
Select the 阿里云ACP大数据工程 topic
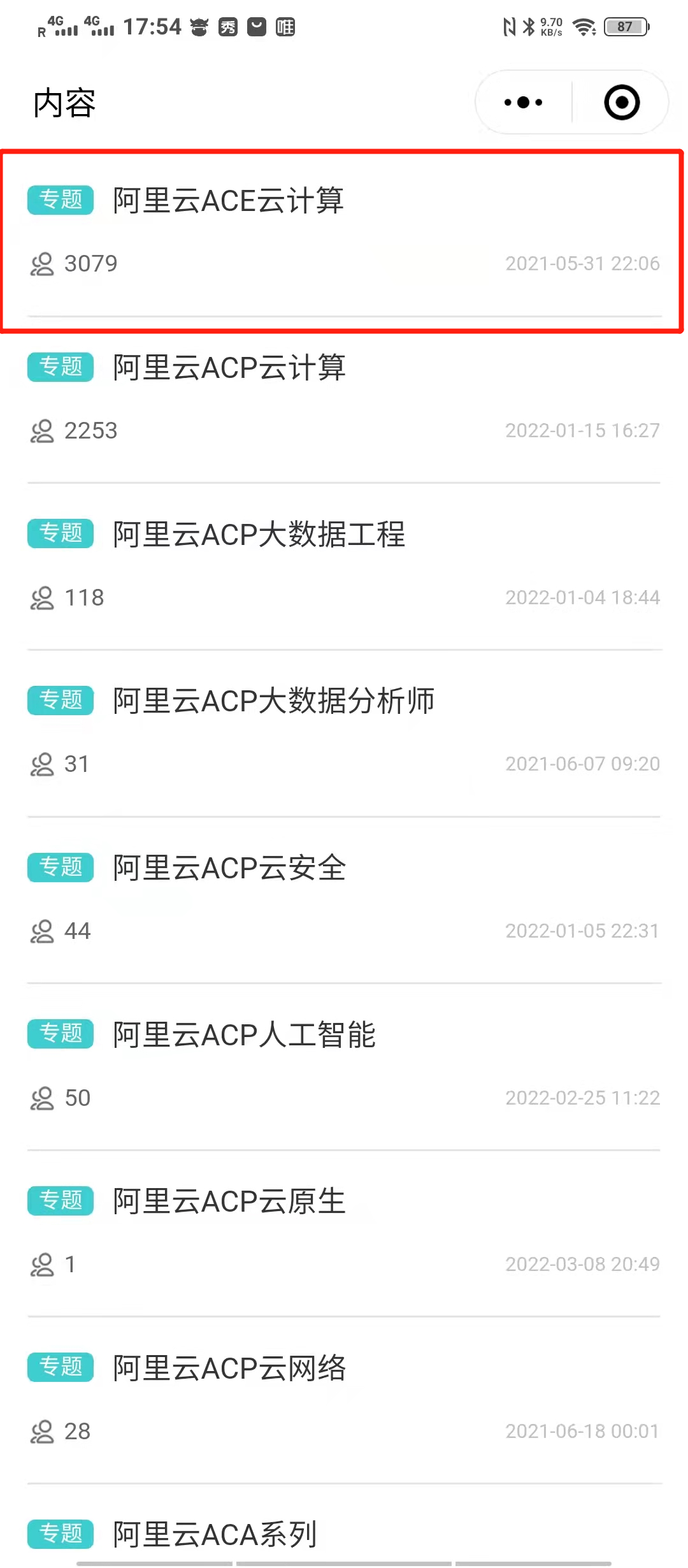(x=259, y=534)
